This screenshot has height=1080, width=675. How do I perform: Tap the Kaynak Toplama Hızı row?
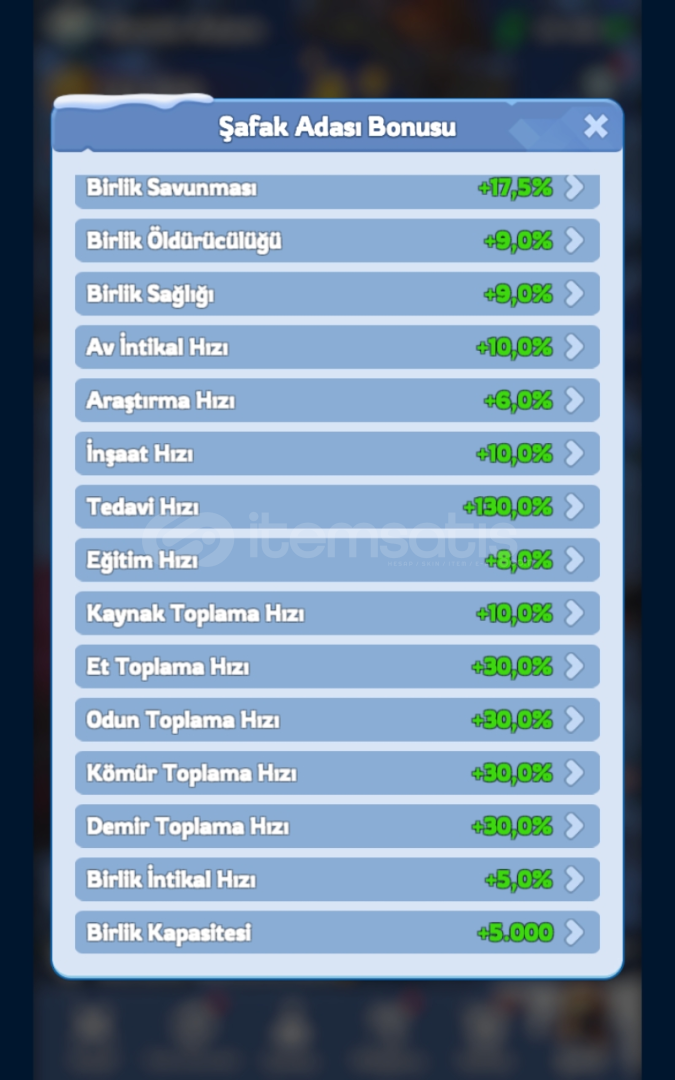point(337,613)
